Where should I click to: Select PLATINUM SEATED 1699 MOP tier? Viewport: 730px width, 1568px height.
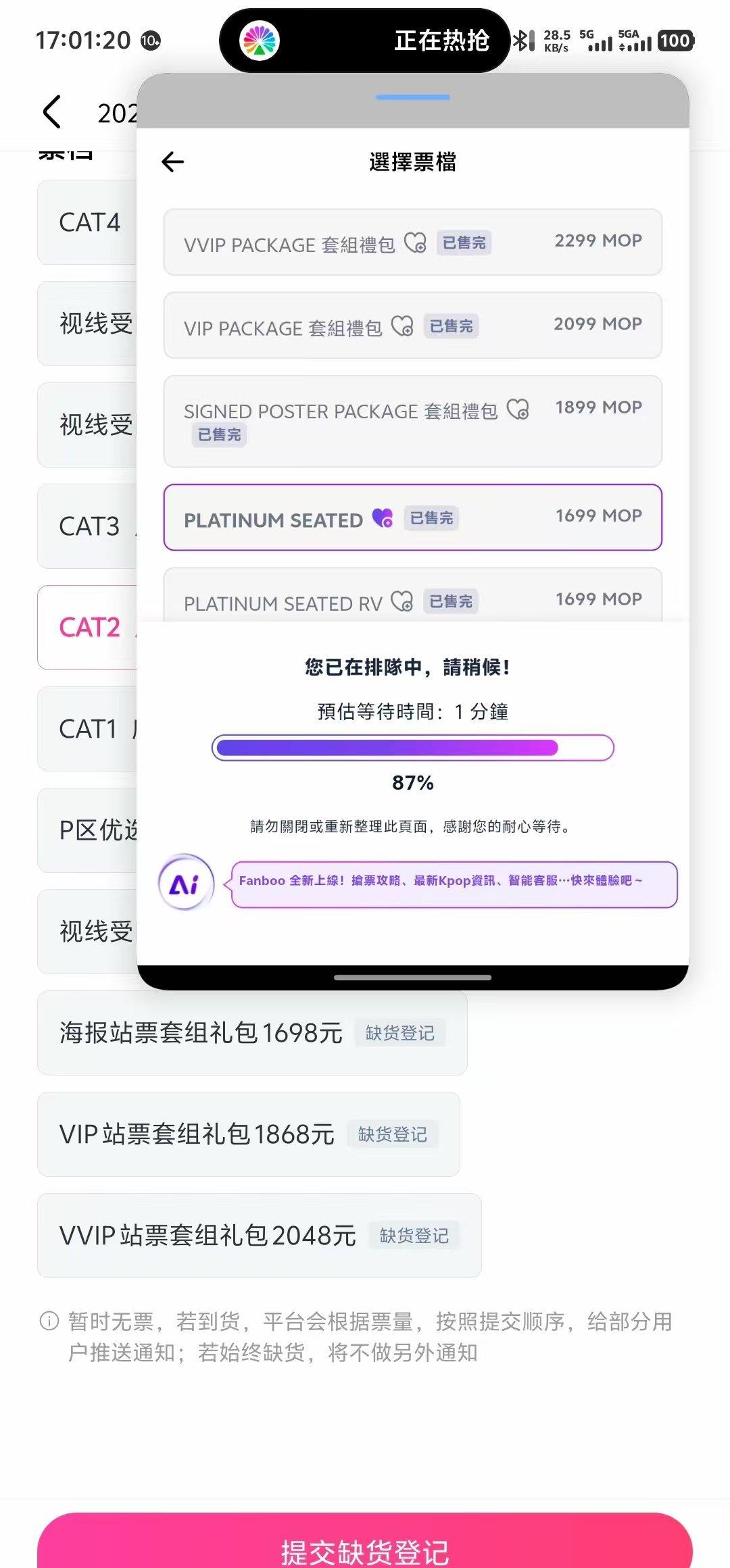412,517
